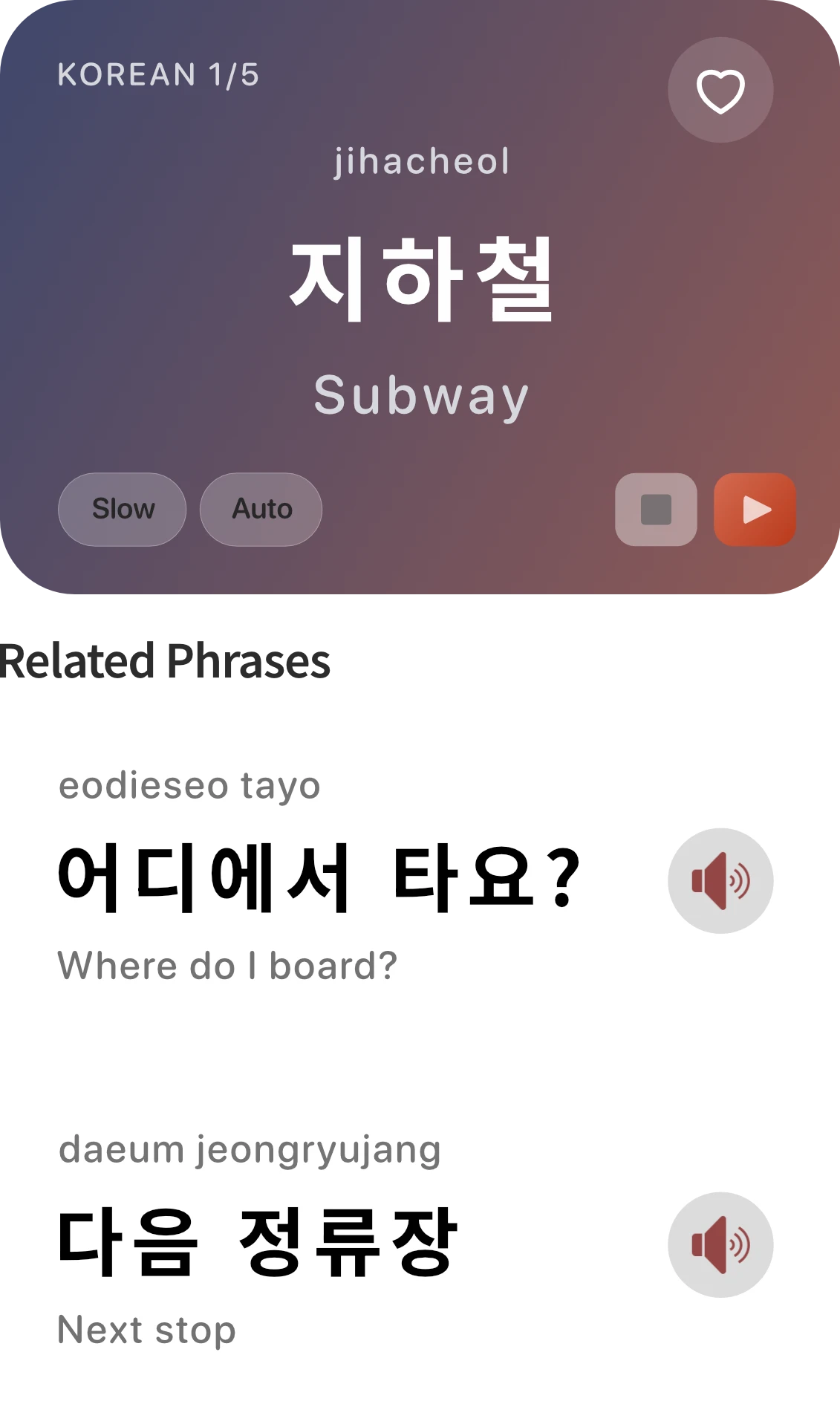Toggle Auto play mode
The height and width of the screenshot is (1407, 840).
(x=260, y=509)
